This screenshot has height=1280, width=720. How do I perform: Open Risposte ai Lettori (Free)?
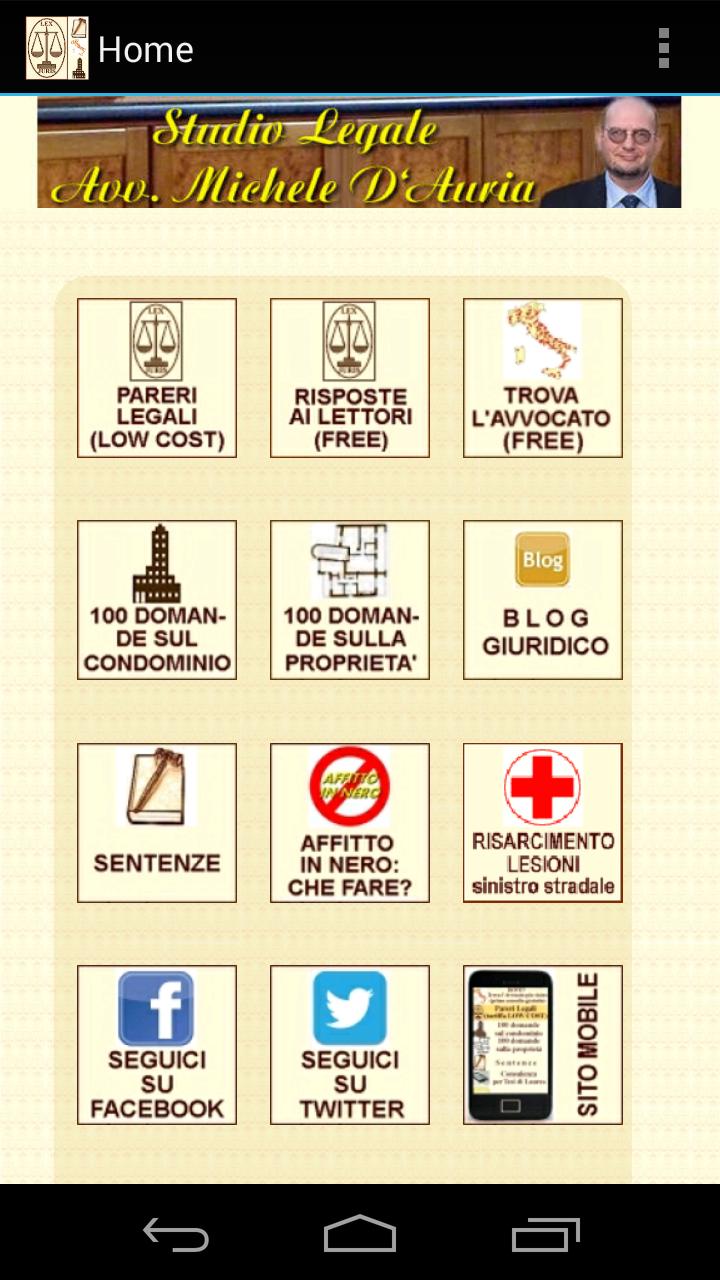[x=349, y=378]
